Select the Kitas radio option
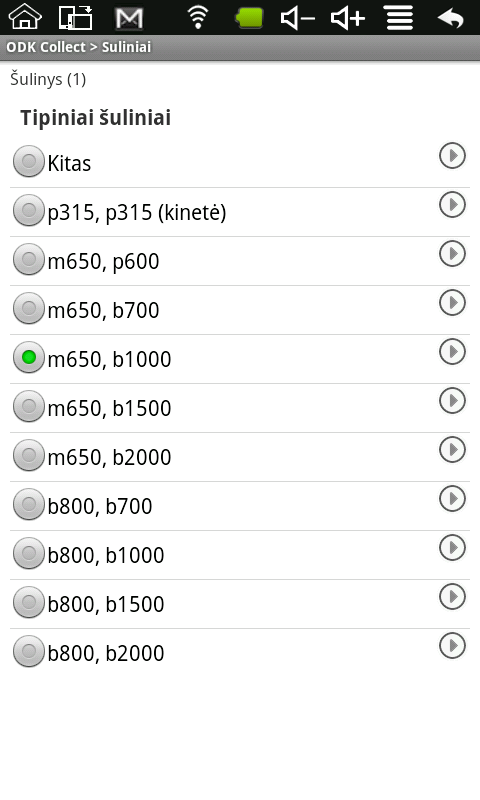Screen dimensions: 480x800 [x=29, y=162]
